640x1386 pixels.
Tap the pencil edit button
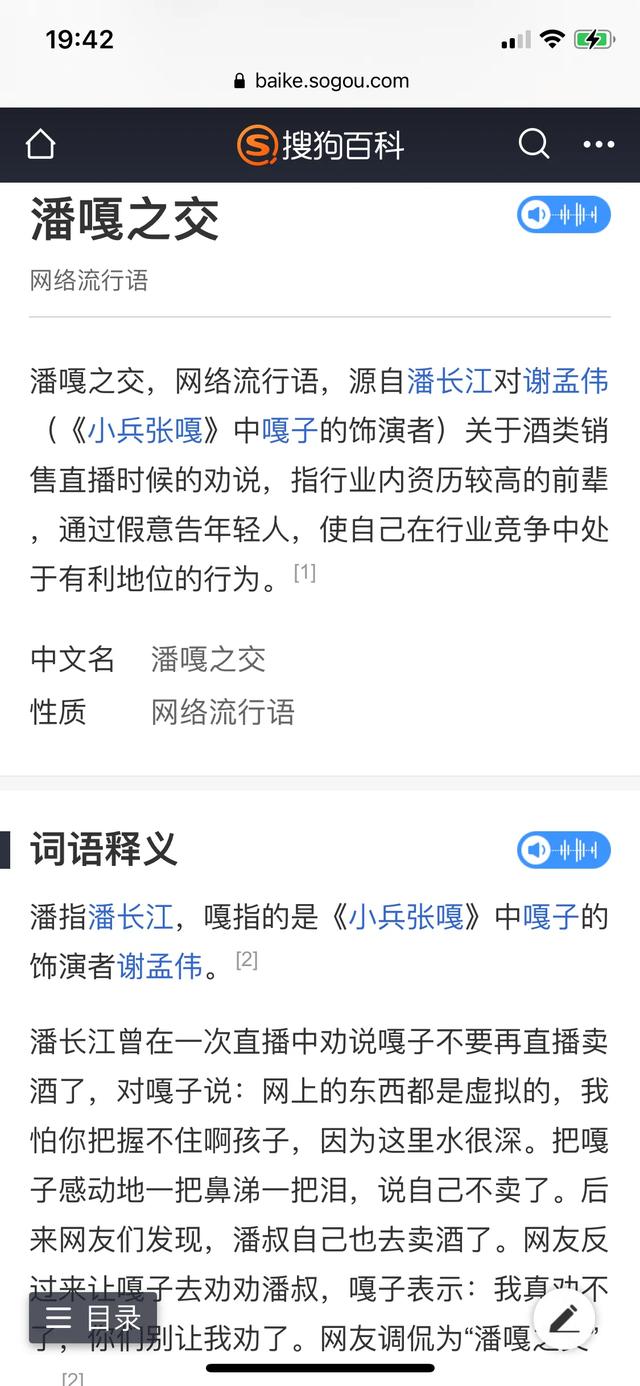click(x=564, y=1319)
